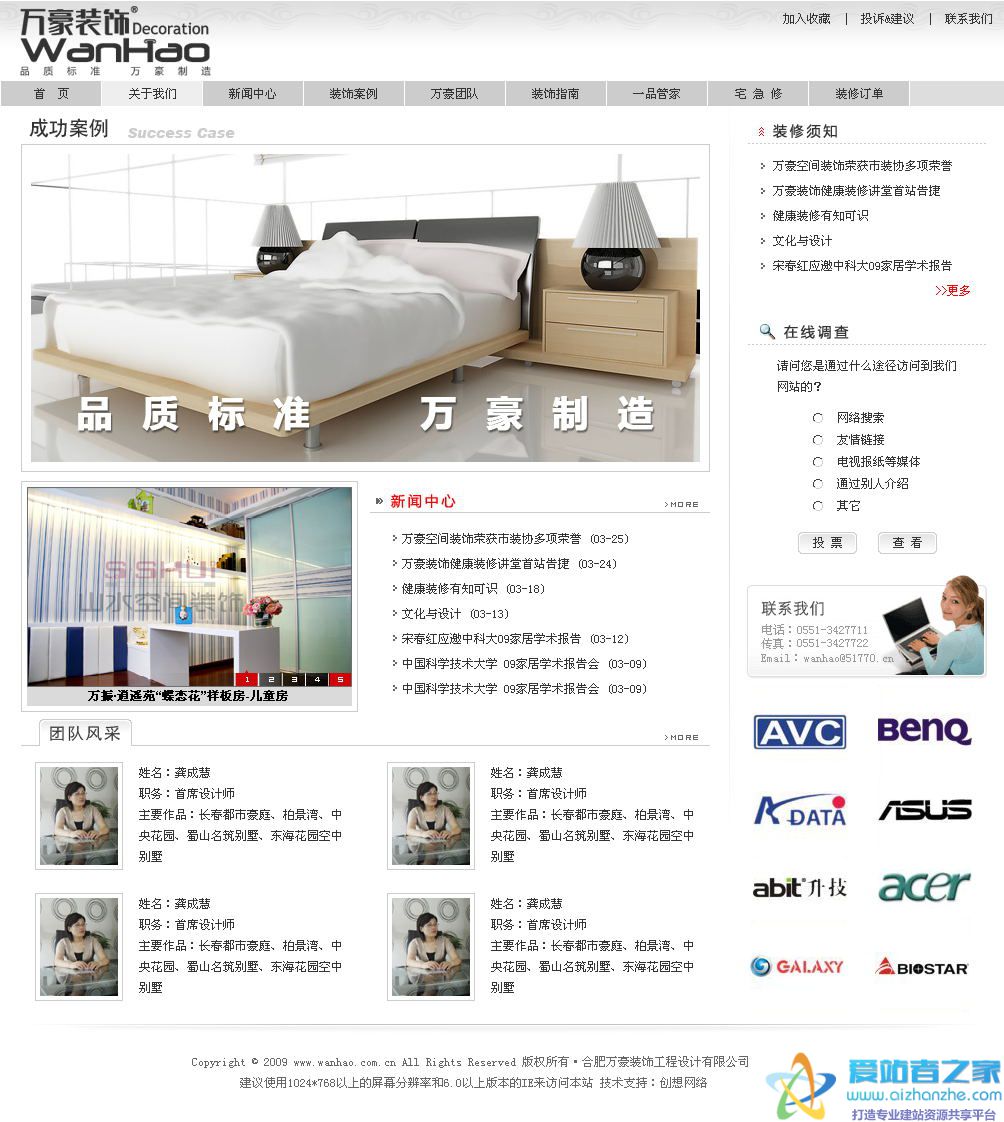Click the 加入收藏 link
The height and width of the screenshot is (1122, 1004).
[x=806, y=19]
